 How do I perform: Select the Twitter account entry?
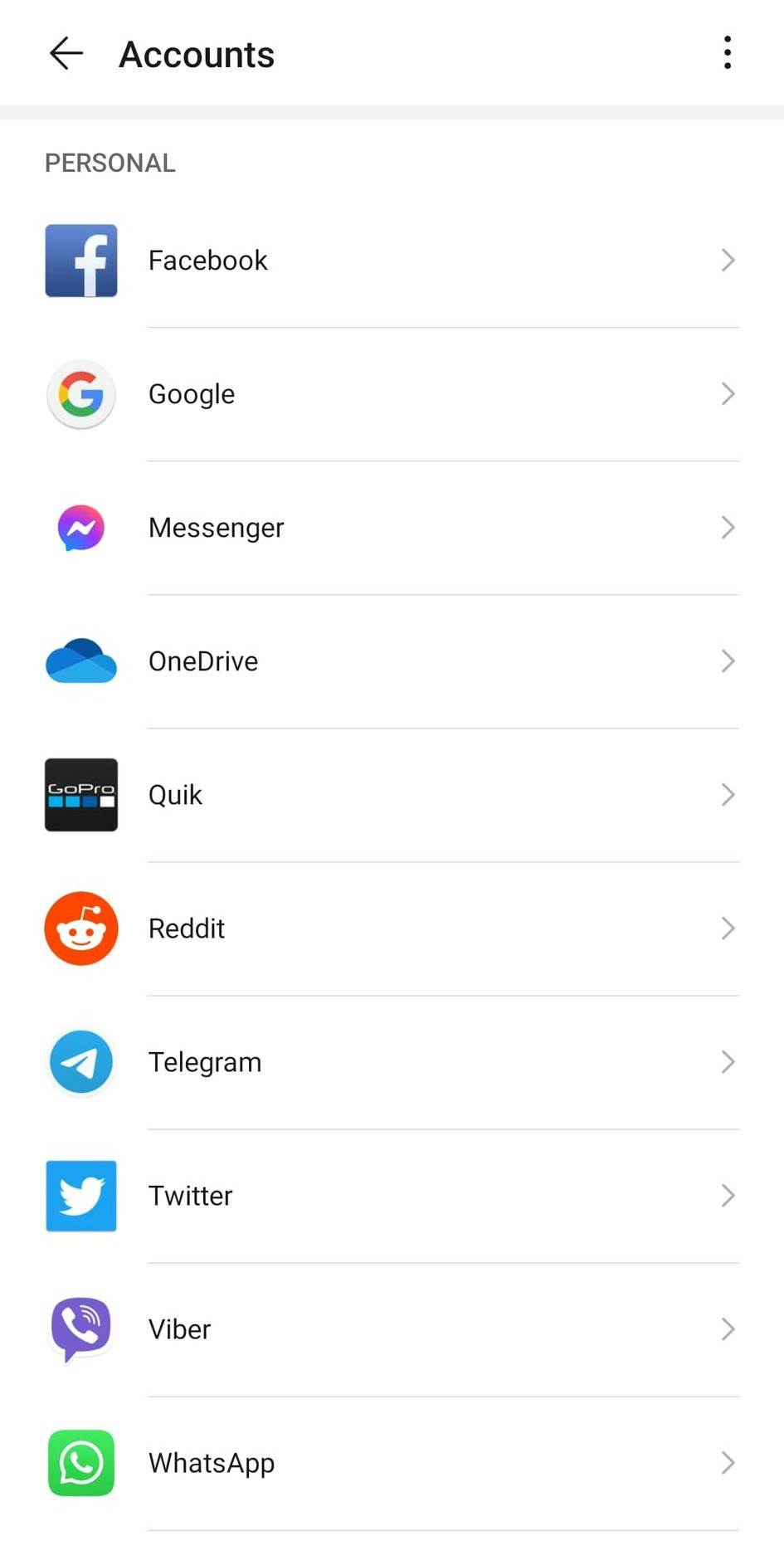click(x=415, y=1196)
